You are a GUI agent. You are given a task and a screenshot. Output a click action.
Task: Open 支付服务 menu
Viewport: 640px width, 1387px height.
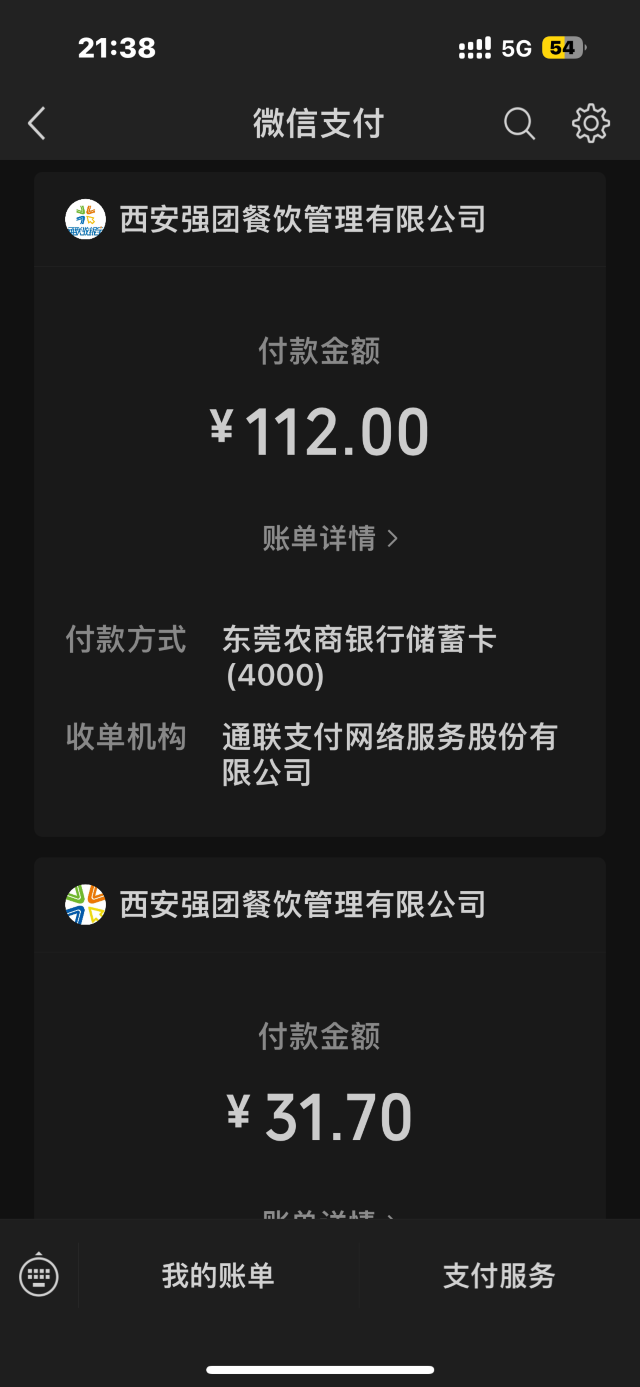point(498,1276)
